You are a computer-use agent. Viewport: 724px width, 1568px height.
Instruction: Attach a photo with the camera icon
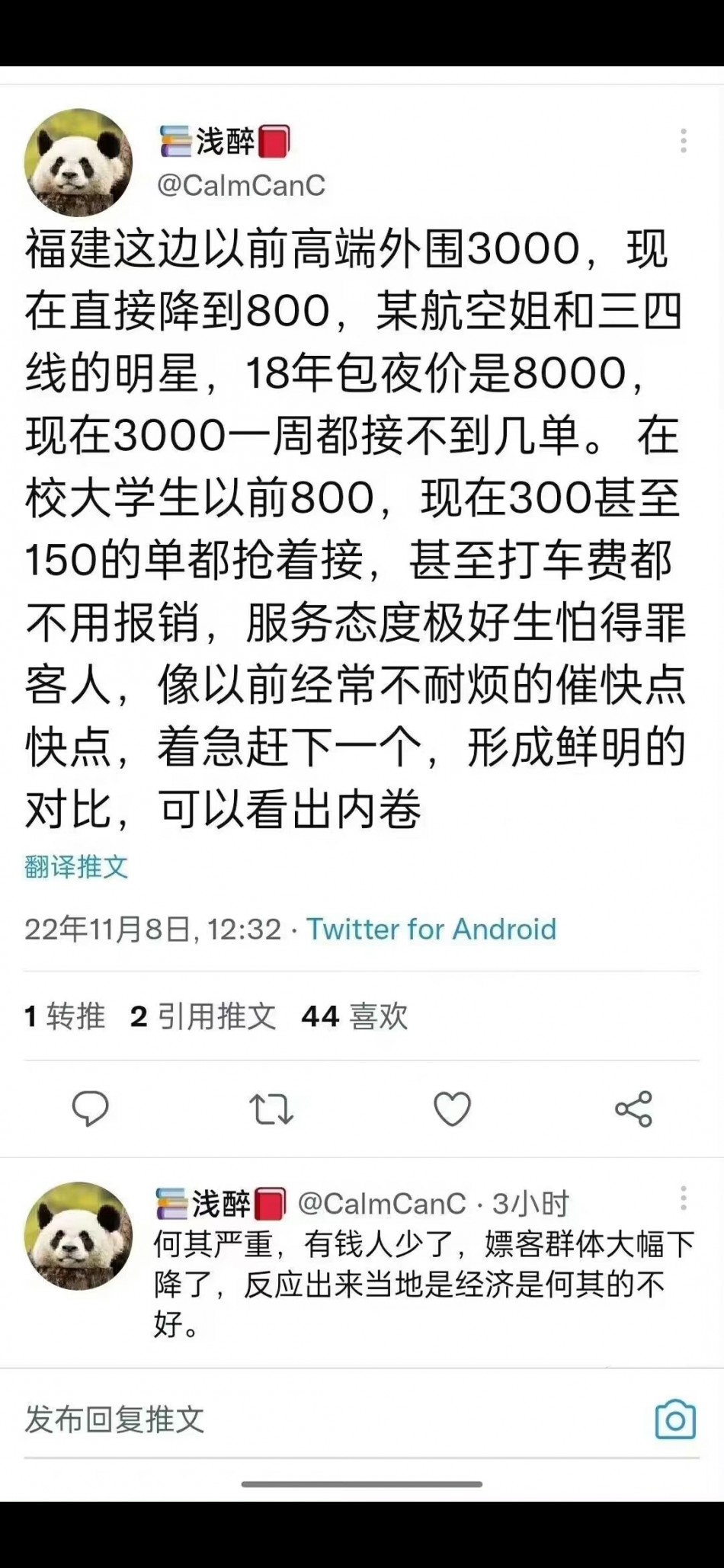[675, 1419]
